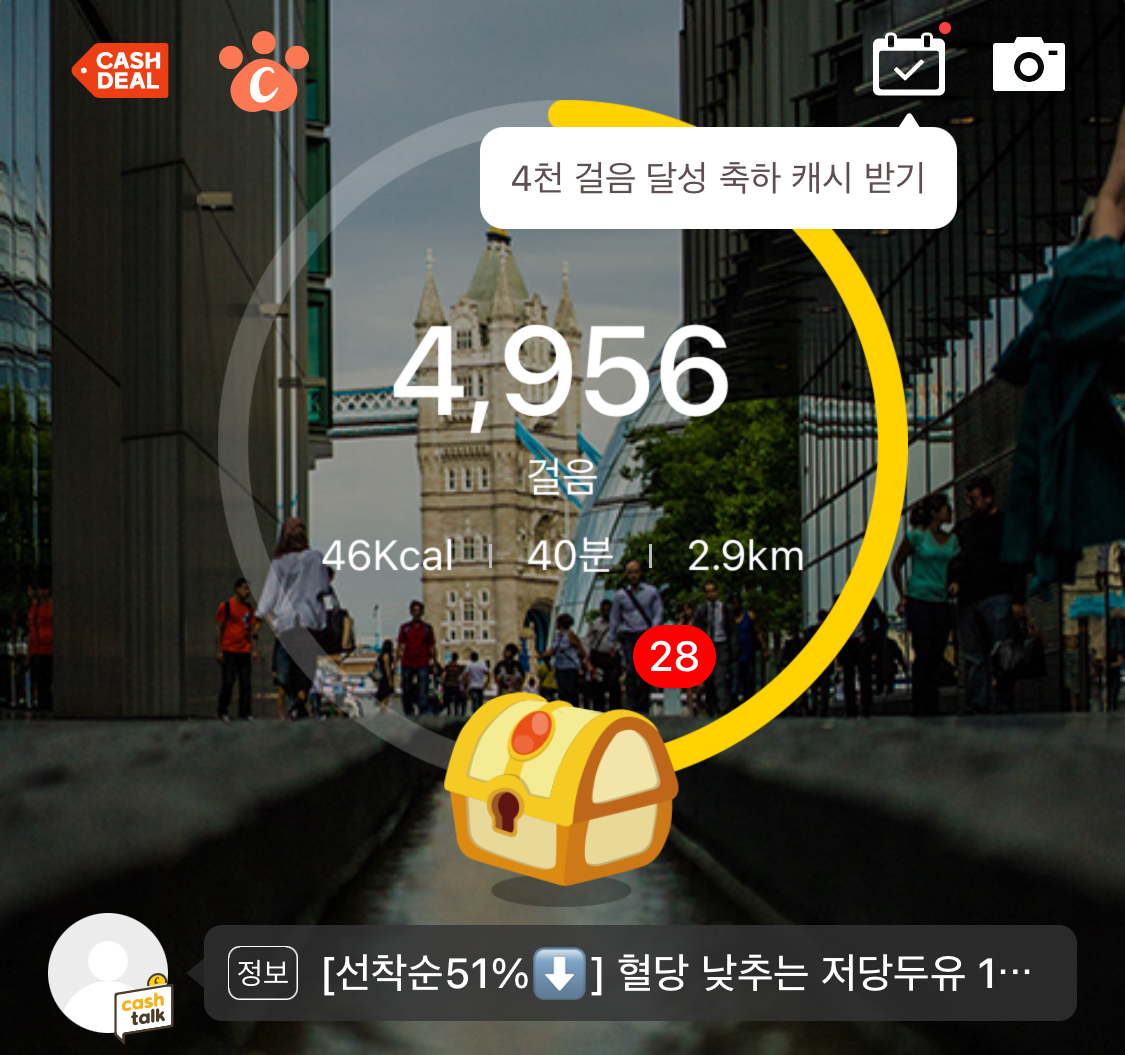The image size is (1125, 1055).
Task: Open the 선착순51% 저당두유 info message
Action: click(640, 973)
